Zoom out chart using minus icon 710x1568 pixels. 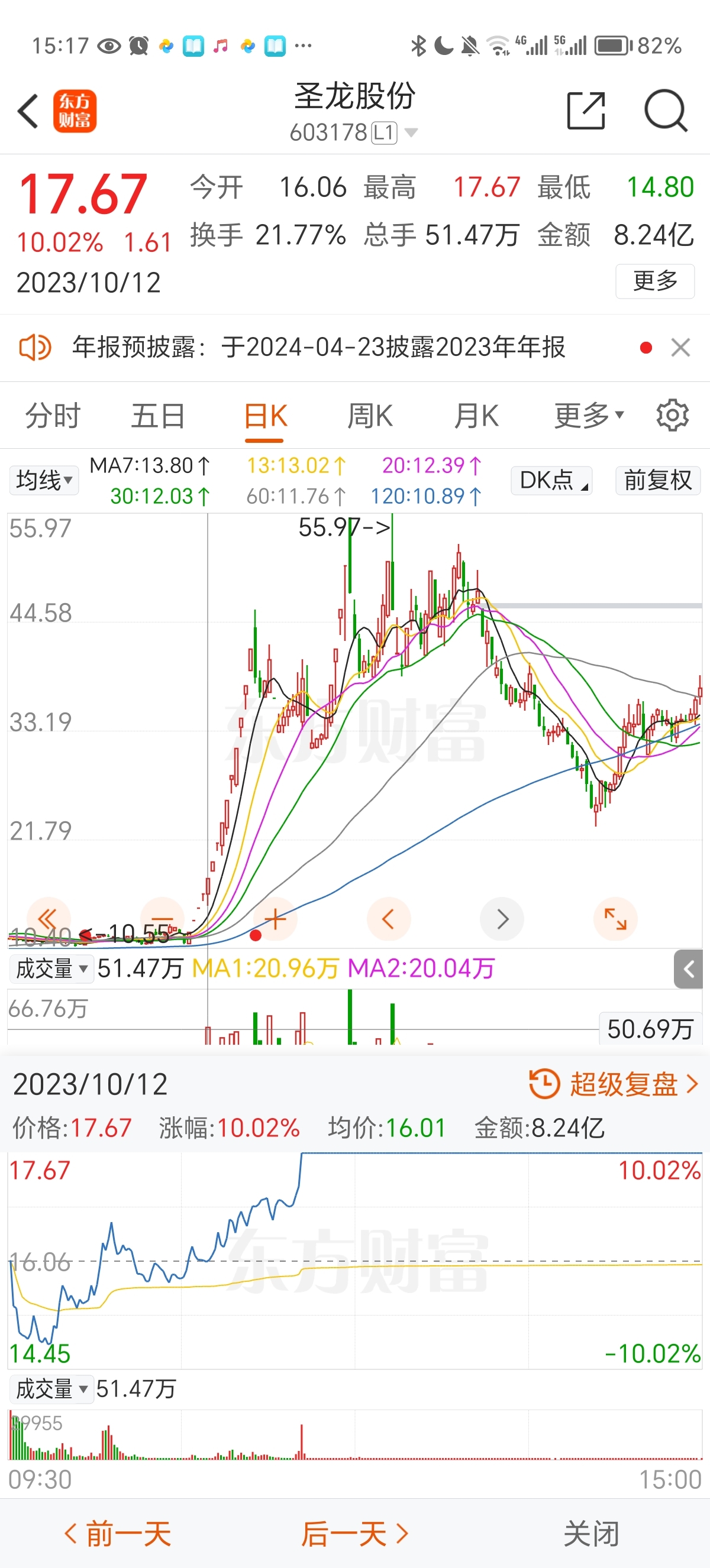point(162,919)
